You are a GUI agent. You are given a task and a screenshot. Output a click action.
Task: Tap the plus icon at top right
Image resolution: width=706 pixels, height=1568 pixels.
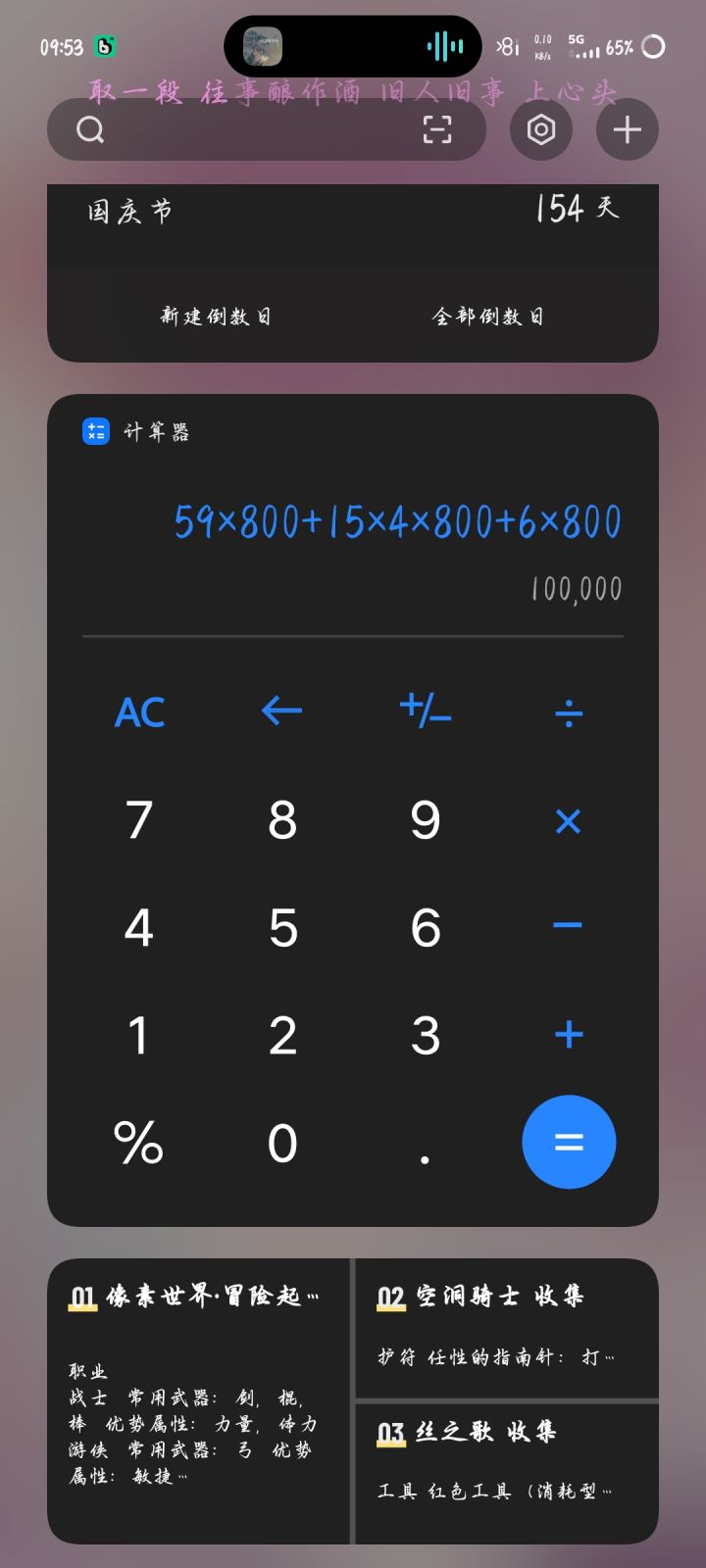pos(627,129)
